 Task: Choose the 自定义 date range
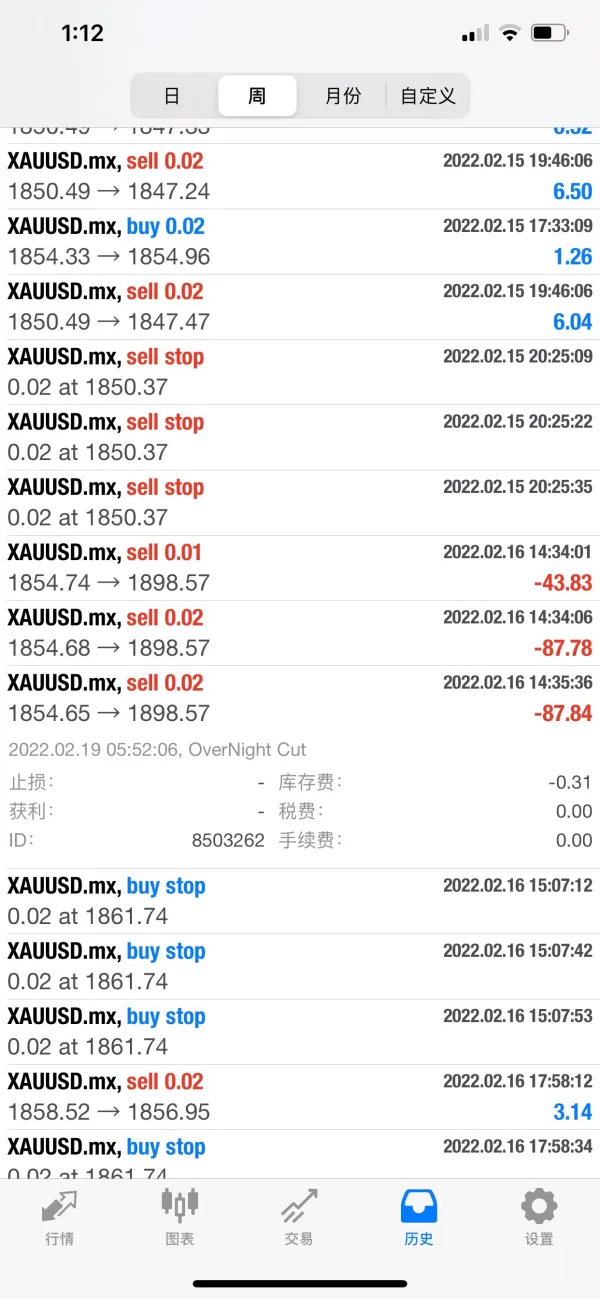pyautogui.click(x=428, y=96)
